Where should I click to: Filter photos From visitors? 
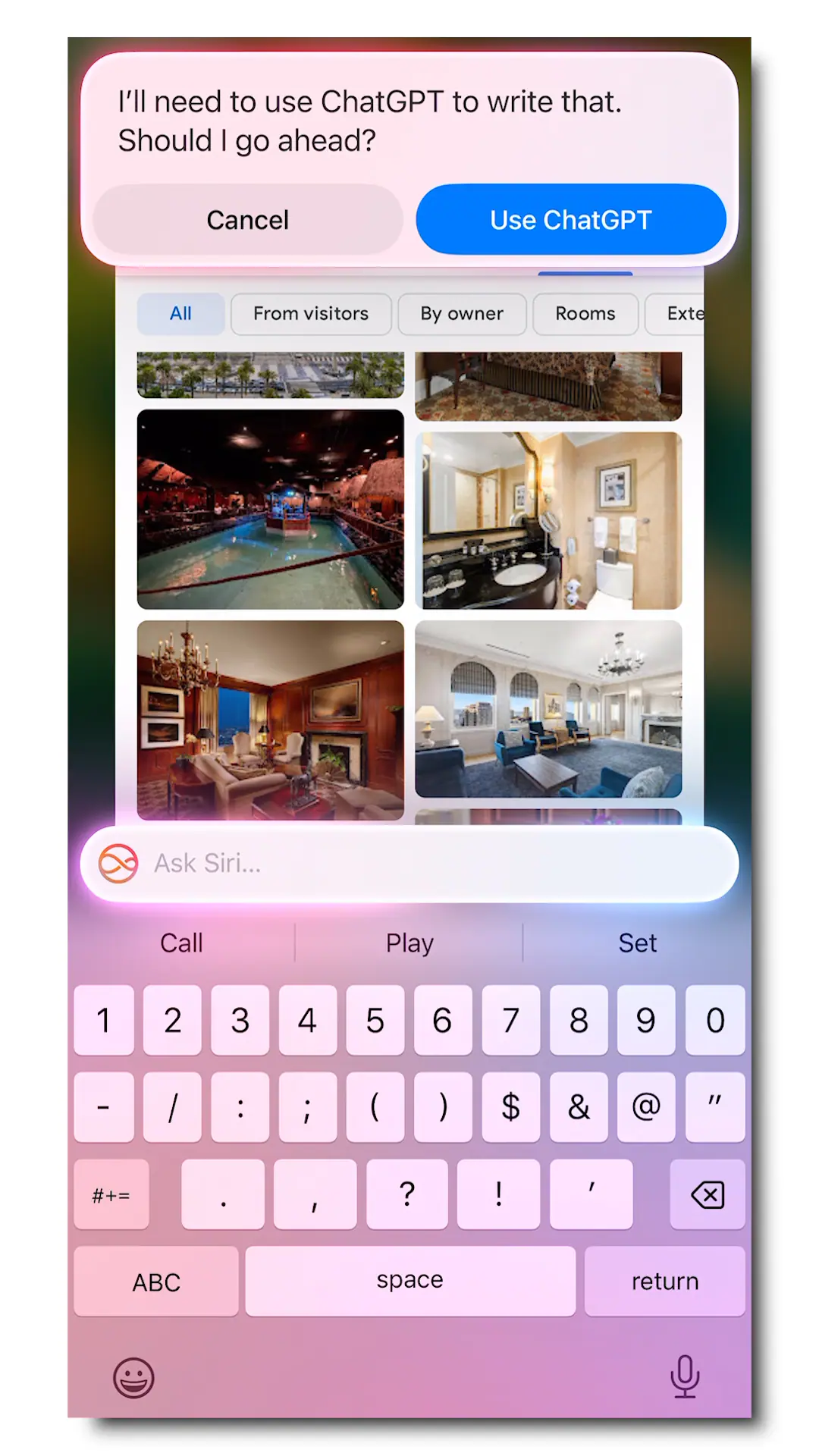coord(311,313)
